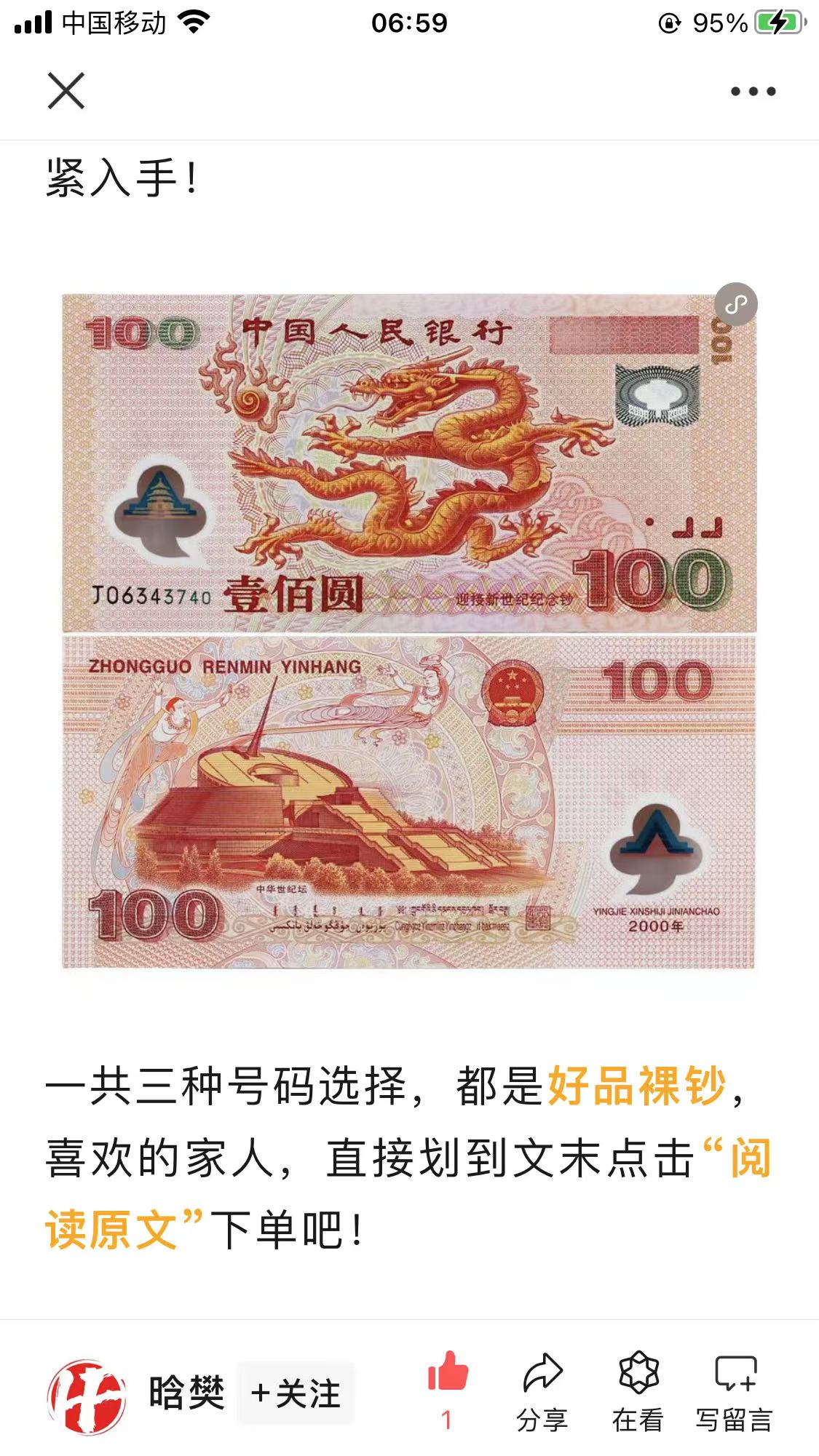Write a comment via 写留言

(x=734, y=1391)
